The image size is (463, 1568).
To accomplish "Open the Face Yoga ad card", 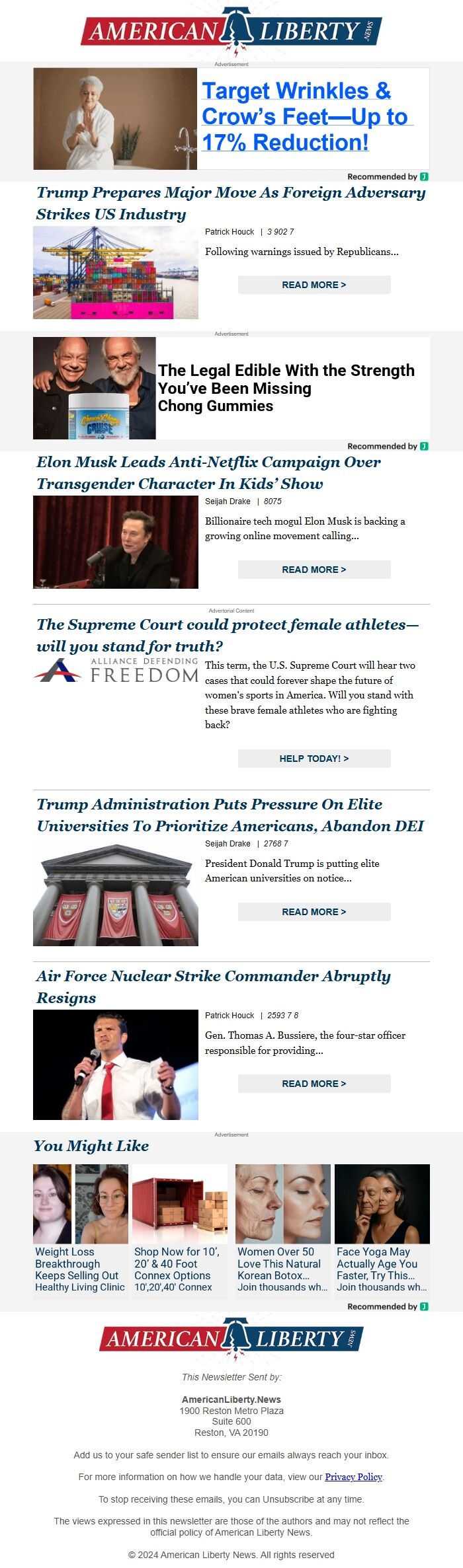I will (x=382, y=1230).
